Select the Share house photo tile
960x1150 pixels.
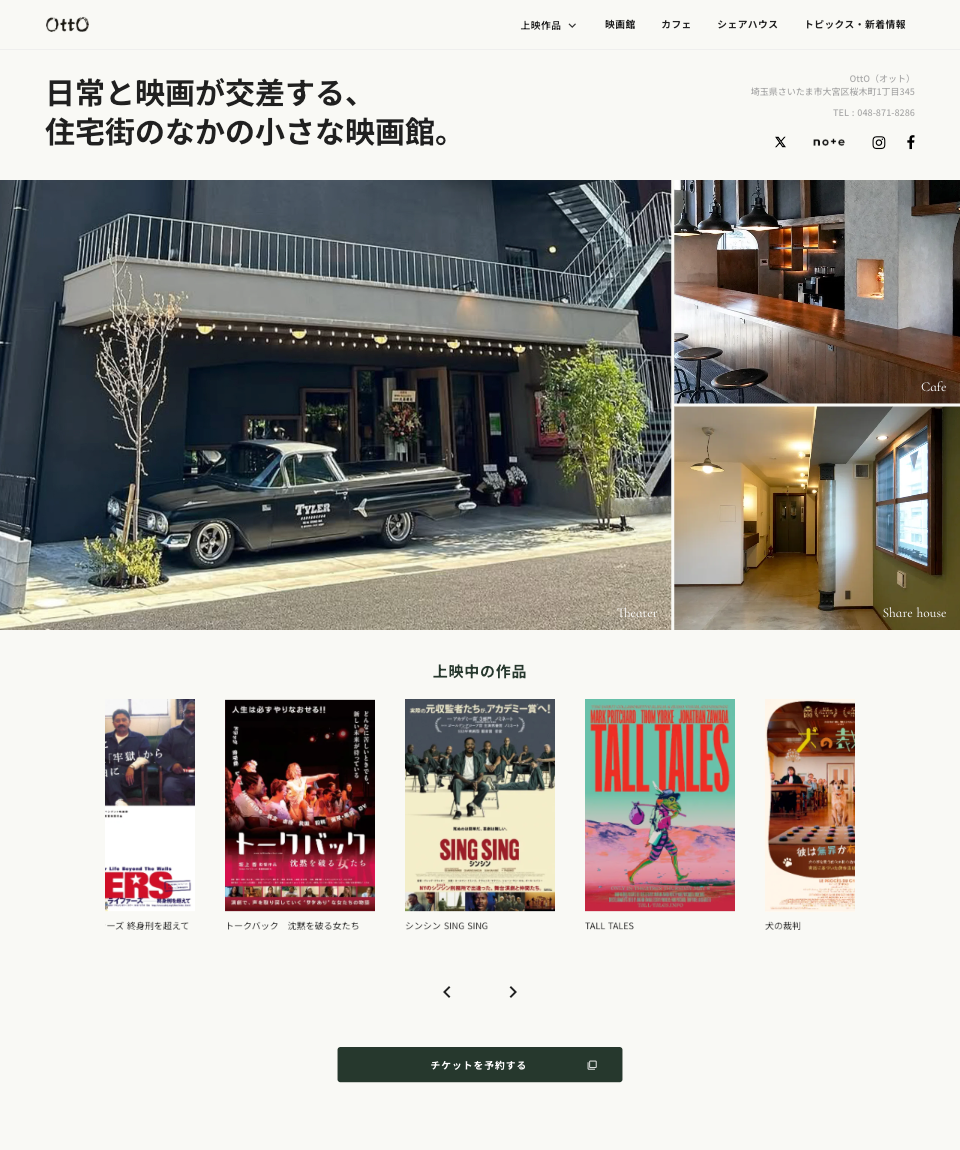pos(817,517)
